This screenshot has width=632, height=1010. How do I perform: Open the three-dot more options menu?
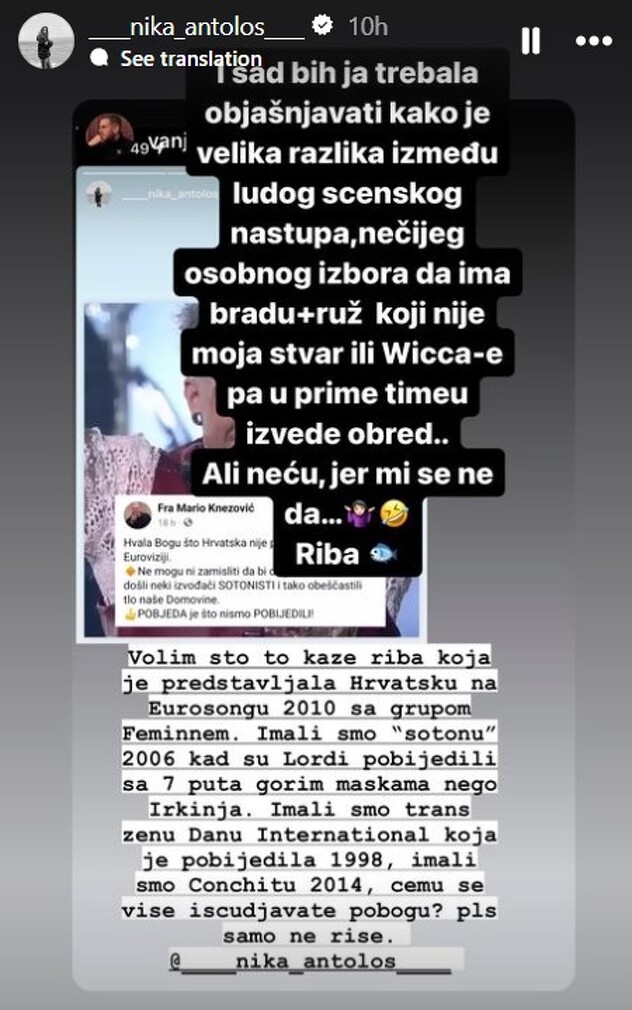(594, 41)
